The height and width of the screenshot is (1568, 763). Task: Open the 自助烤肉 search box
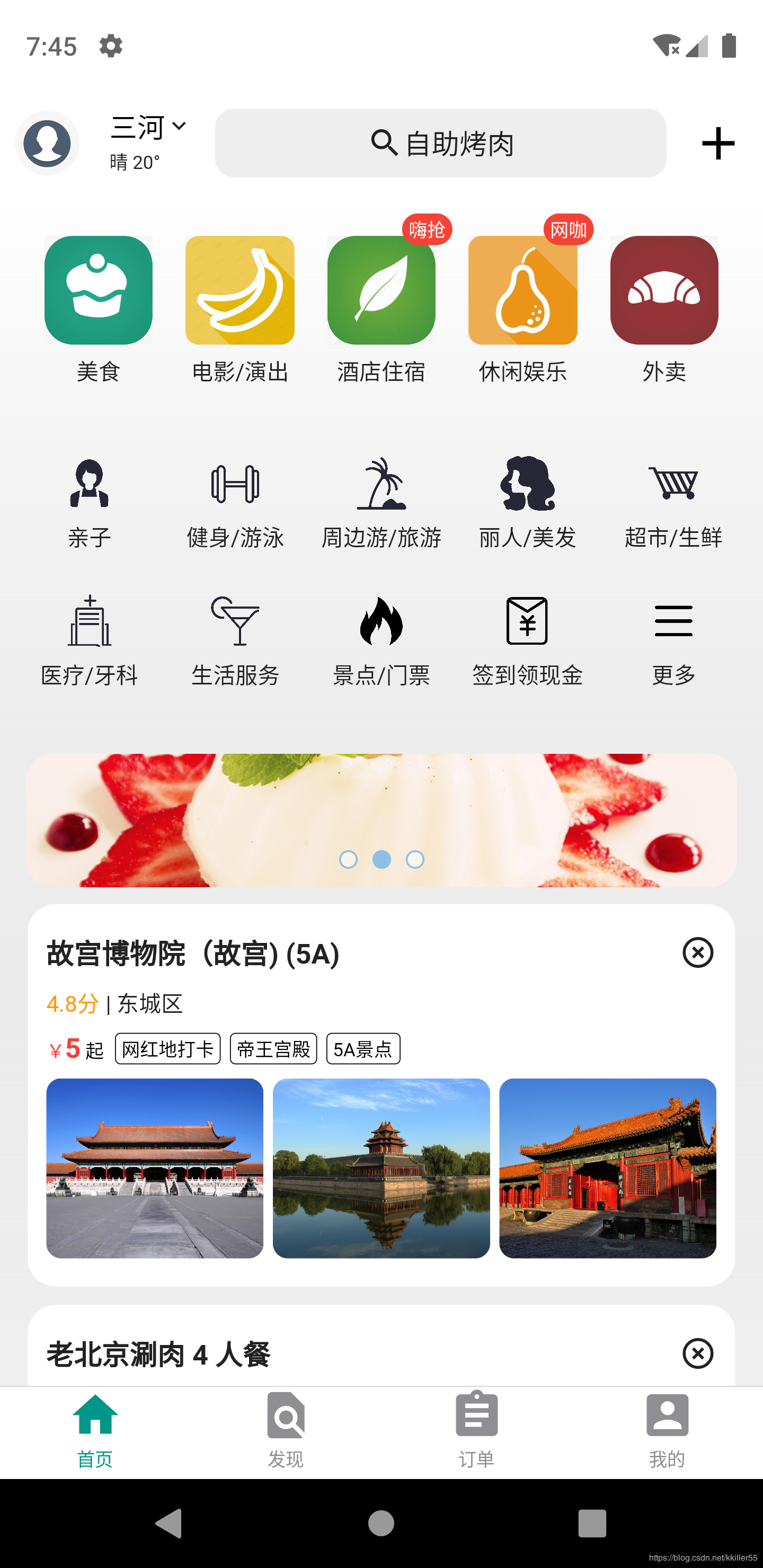pyautogui.click(x=440, y=144)
